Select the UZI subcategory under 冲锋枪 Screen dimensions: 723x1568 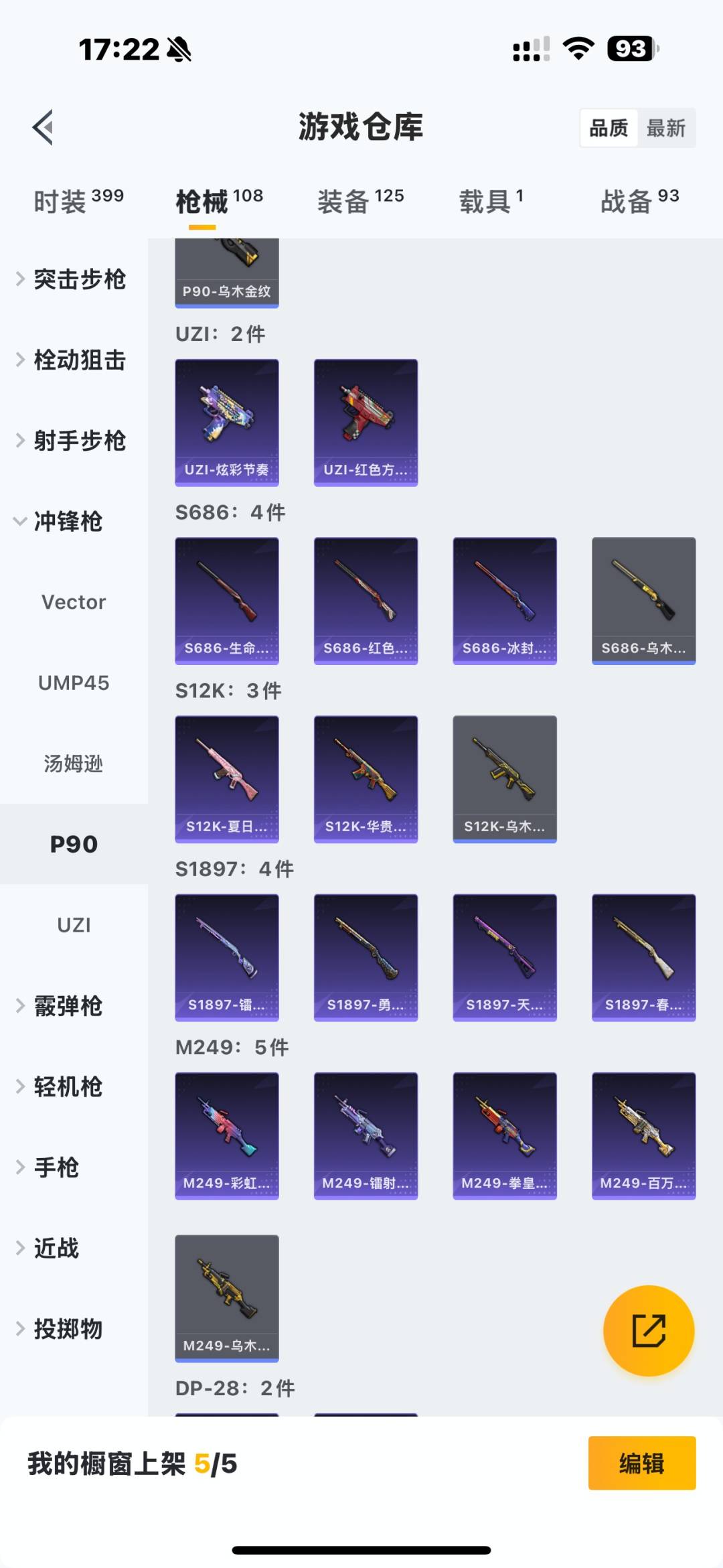pos(74,925)
